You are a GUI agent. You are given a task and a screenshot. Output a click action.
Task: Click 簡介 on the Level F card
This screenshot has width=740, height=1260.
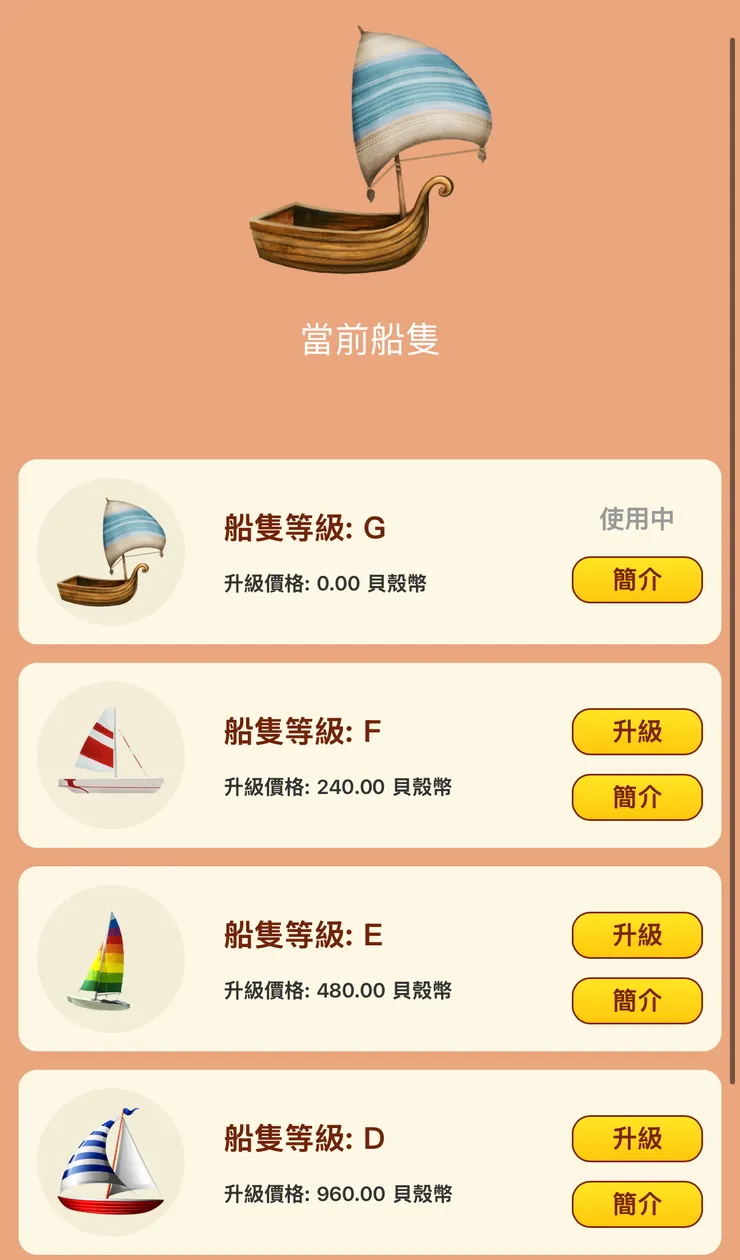click(x=637, y=797)
